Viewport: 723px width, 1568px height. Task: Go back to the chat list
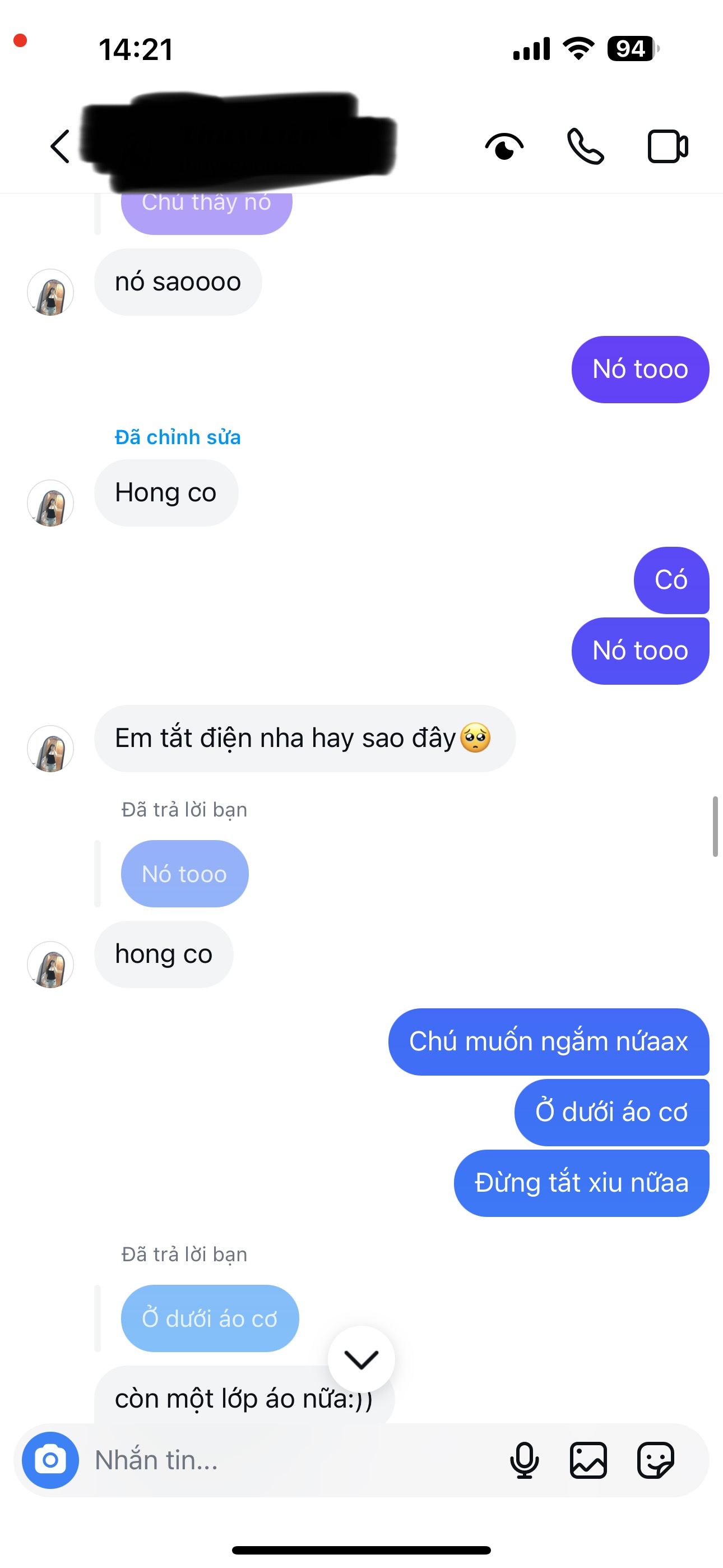59,147
